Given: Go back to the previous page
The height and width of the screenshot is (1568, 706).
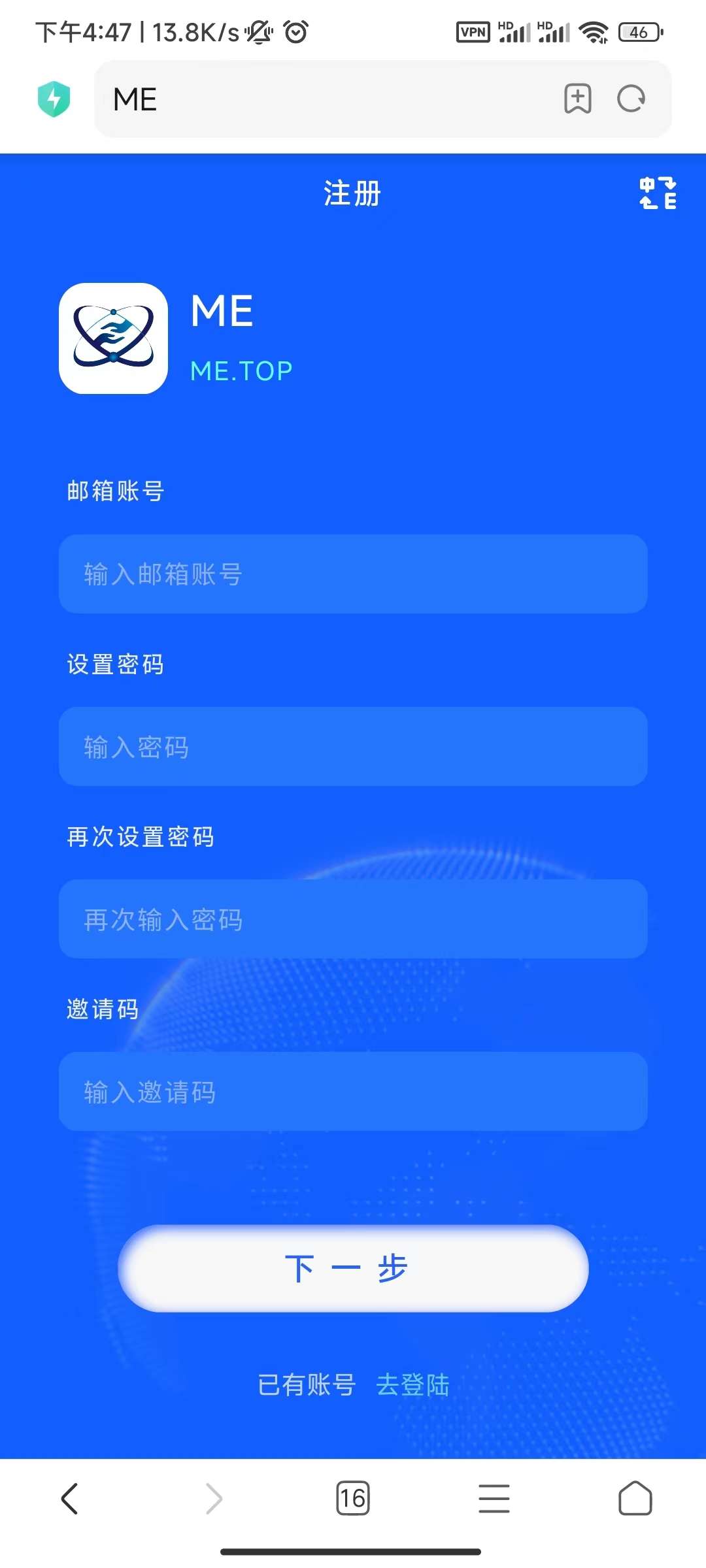Looking at the screenshot, I should [x=70, y=1498].
